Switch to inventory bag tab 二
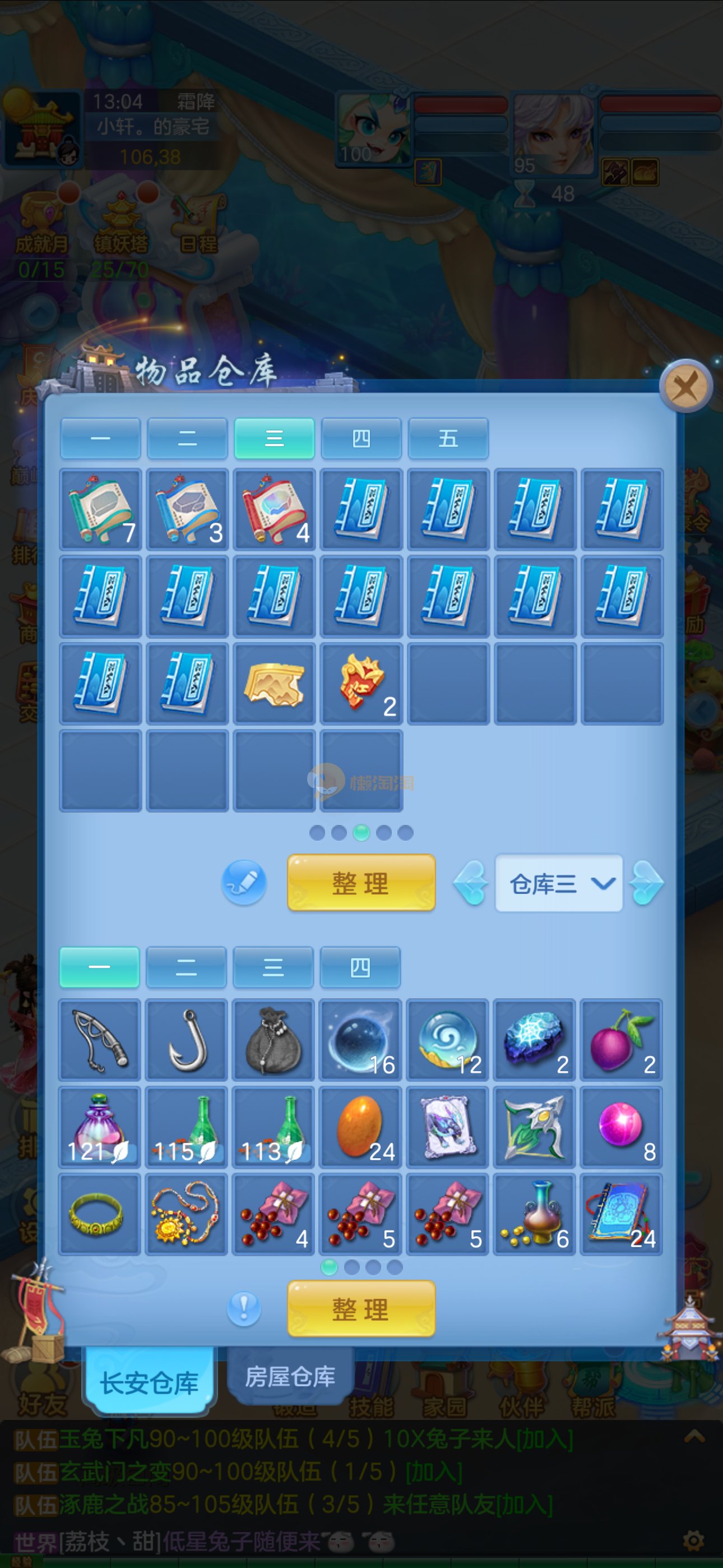The height and width of the screenshot is (1568, 723). click(x=186, y=967)
